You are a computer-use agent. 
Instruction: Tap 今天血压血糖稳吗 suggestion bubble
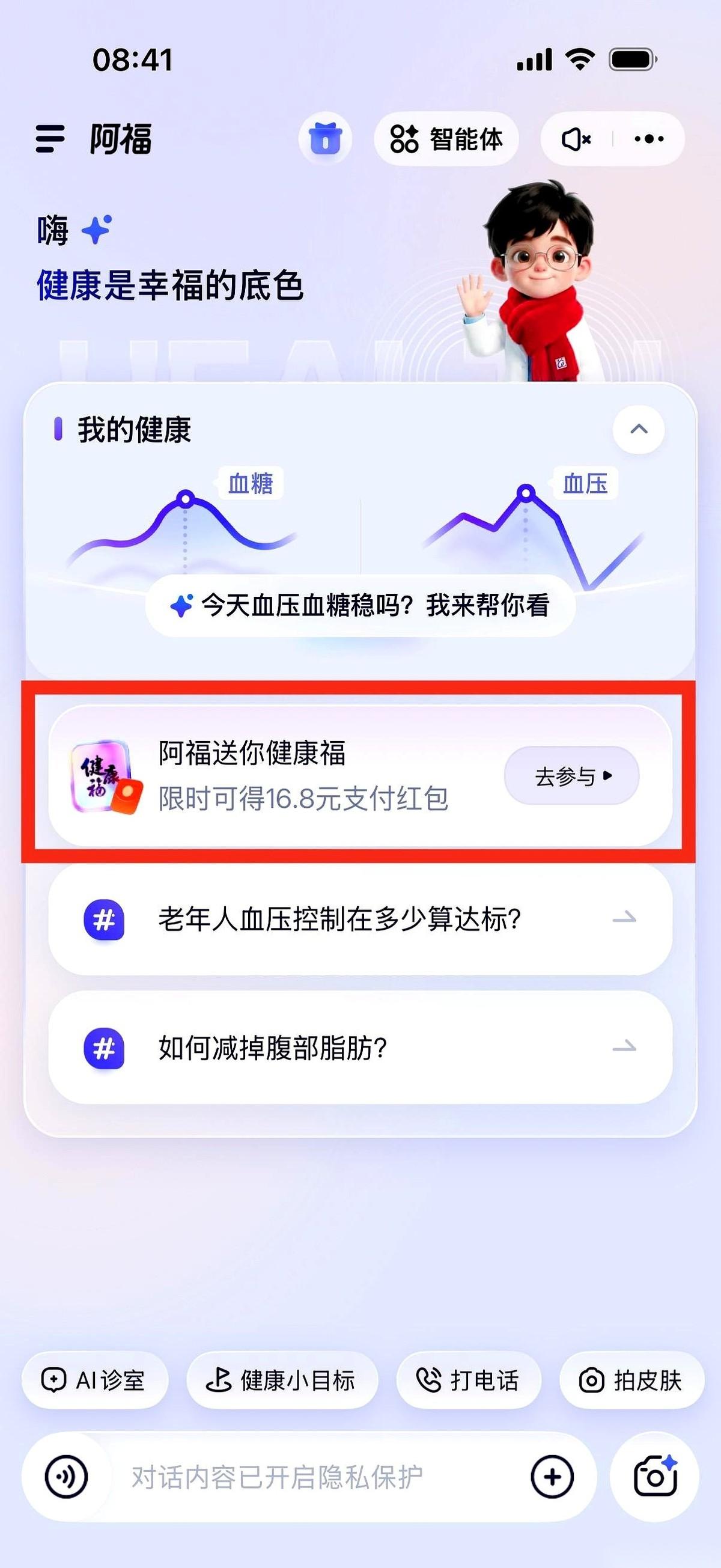point(360,605)
